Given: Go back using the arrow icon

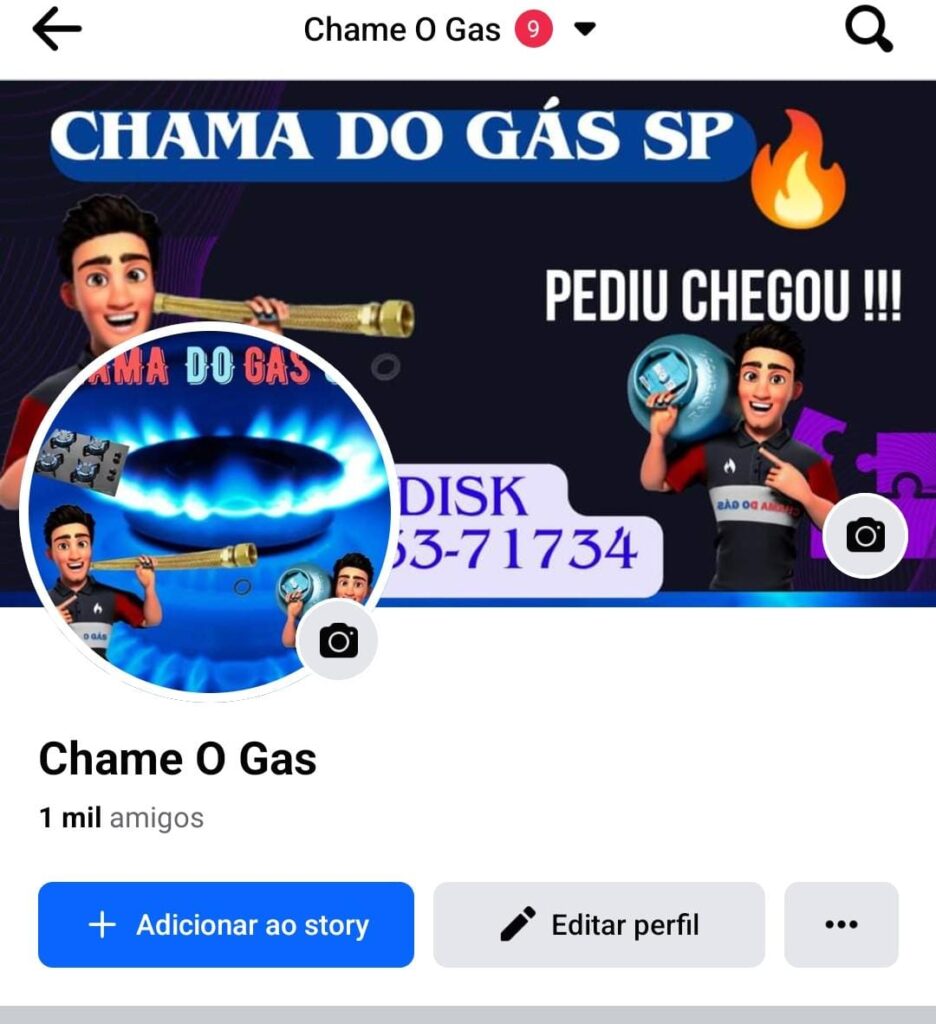Looking at the screenshot, I should click(57, 30).
